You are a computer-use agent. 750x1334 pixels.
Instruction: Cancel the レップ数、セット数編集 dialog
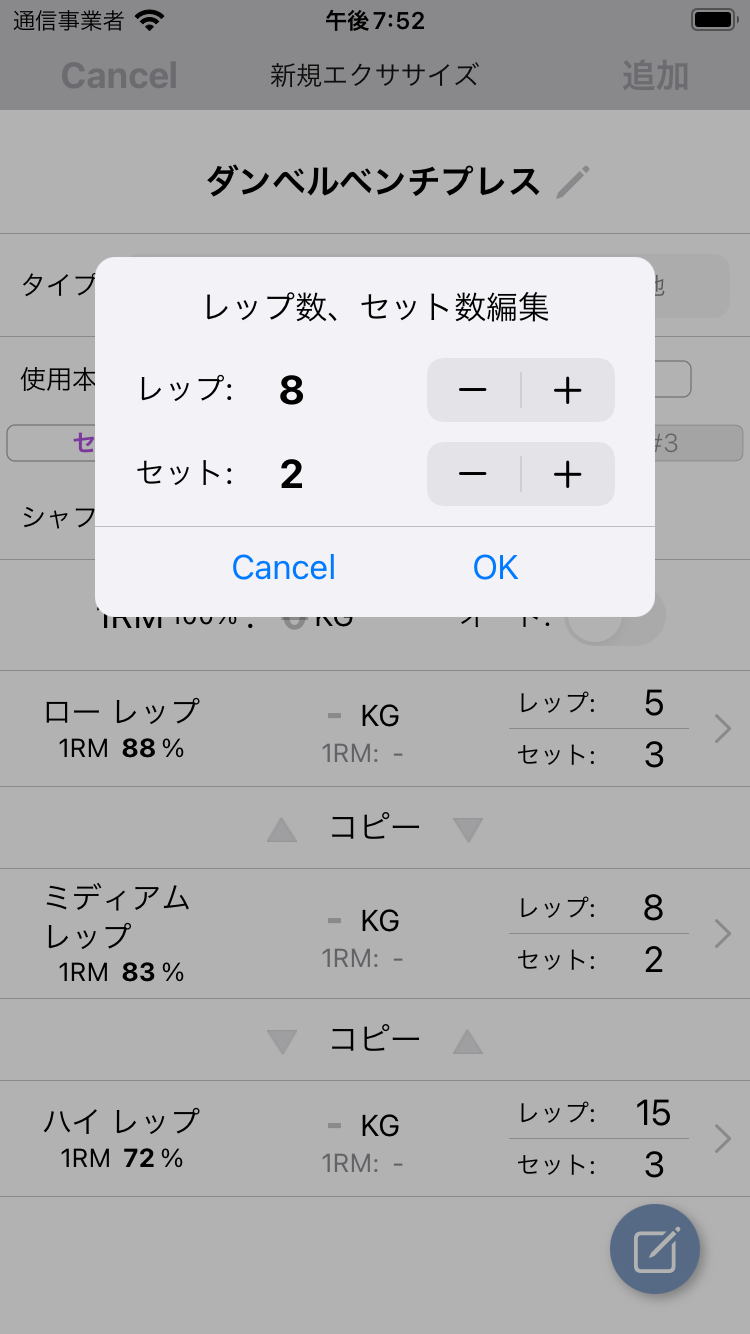(283, 568)
